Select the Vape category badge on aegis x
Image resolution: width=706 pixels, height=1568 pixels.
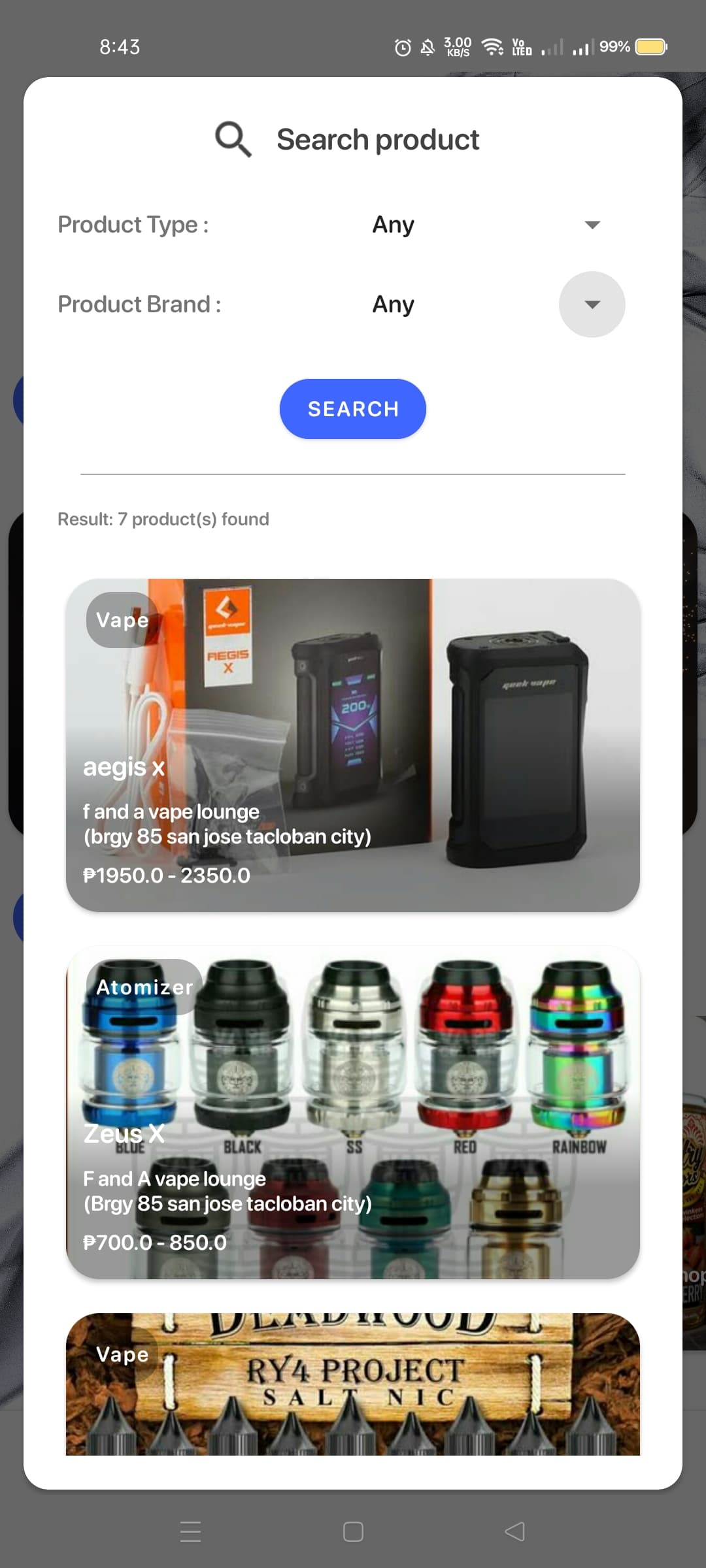pyautogui.click(x=122, y=619)
